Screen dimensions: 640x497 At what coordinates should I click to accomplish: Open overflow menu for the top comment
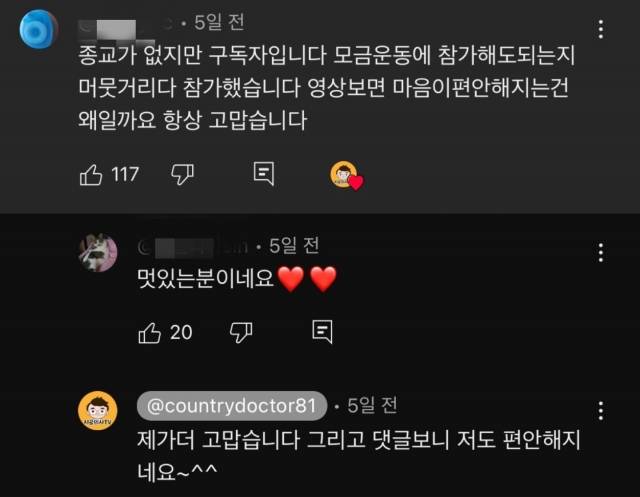[600, 29]
